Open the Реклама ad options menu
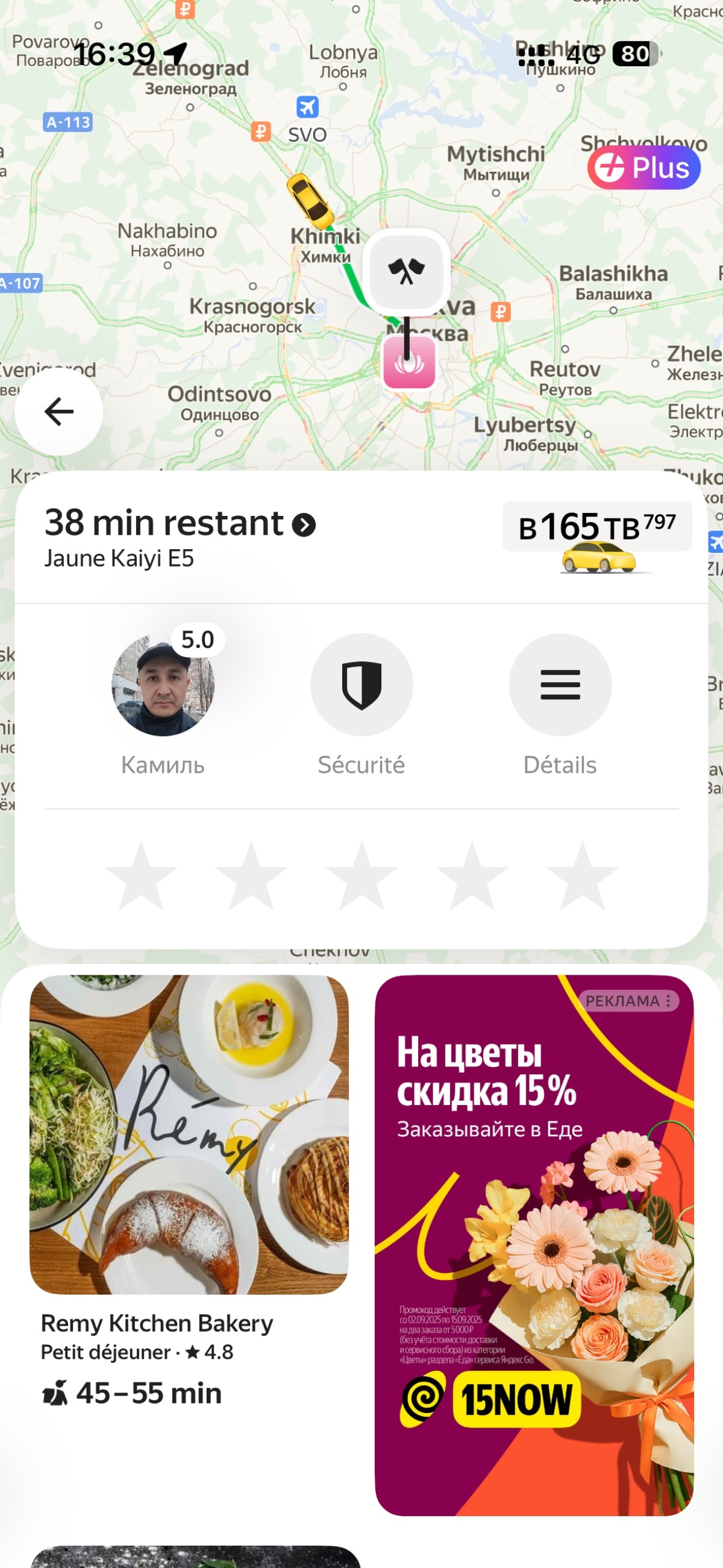Screen dimensions: 723x1568 tap(668, 1001)
